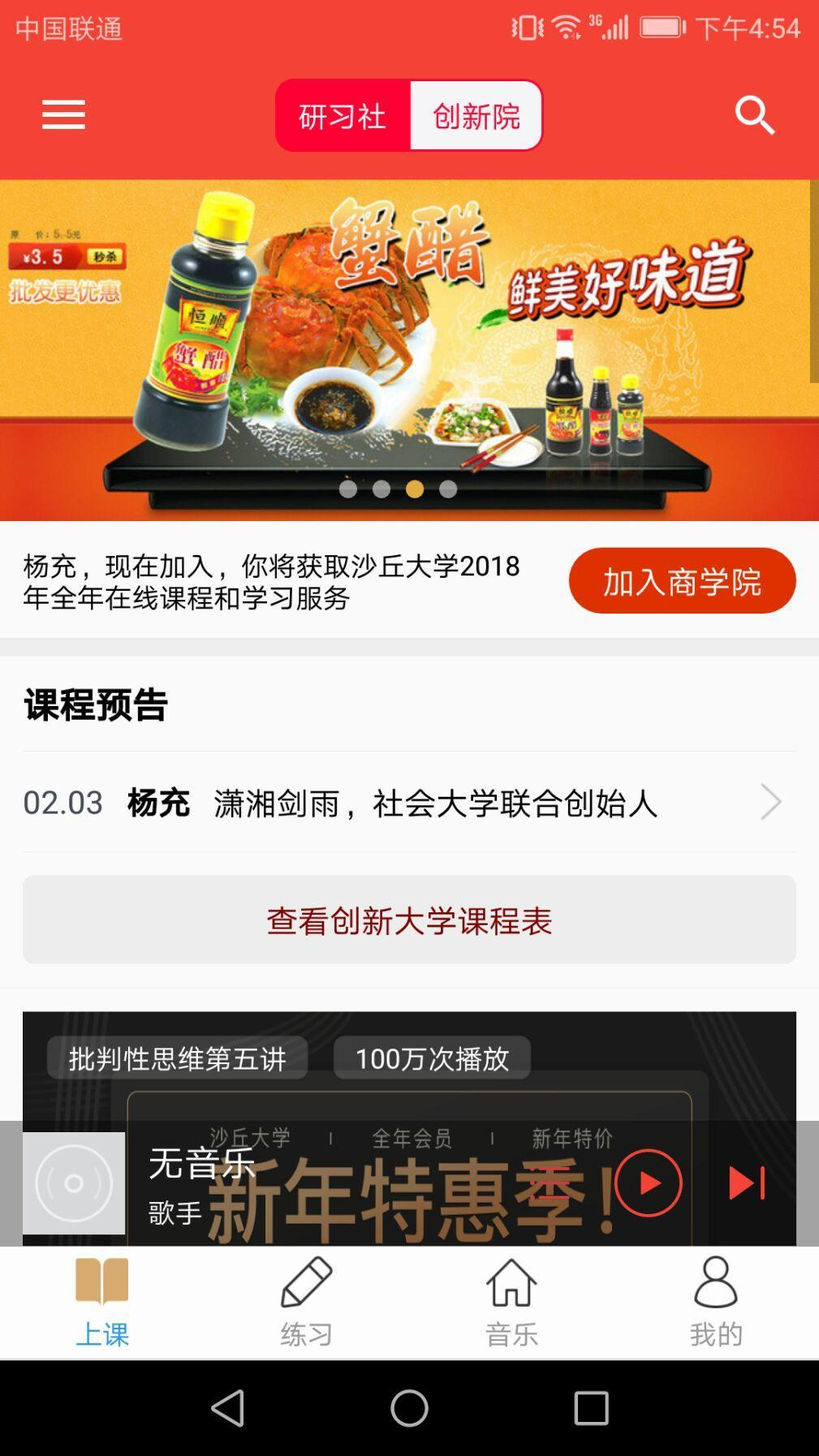
Task: Open the 蟹醋 vinegar banner
Action: pos(409,349)
